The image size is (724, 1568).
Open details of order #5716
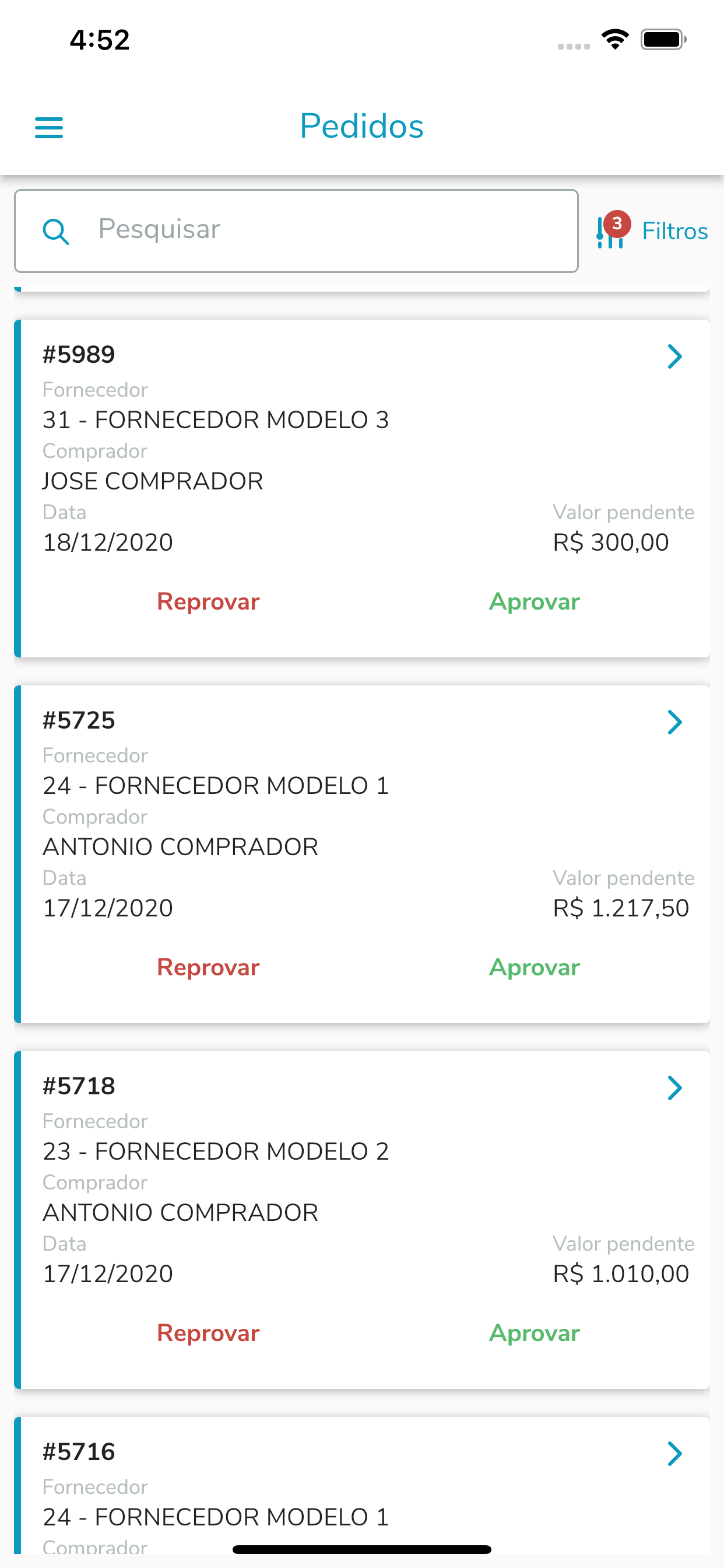(674, 1454)
